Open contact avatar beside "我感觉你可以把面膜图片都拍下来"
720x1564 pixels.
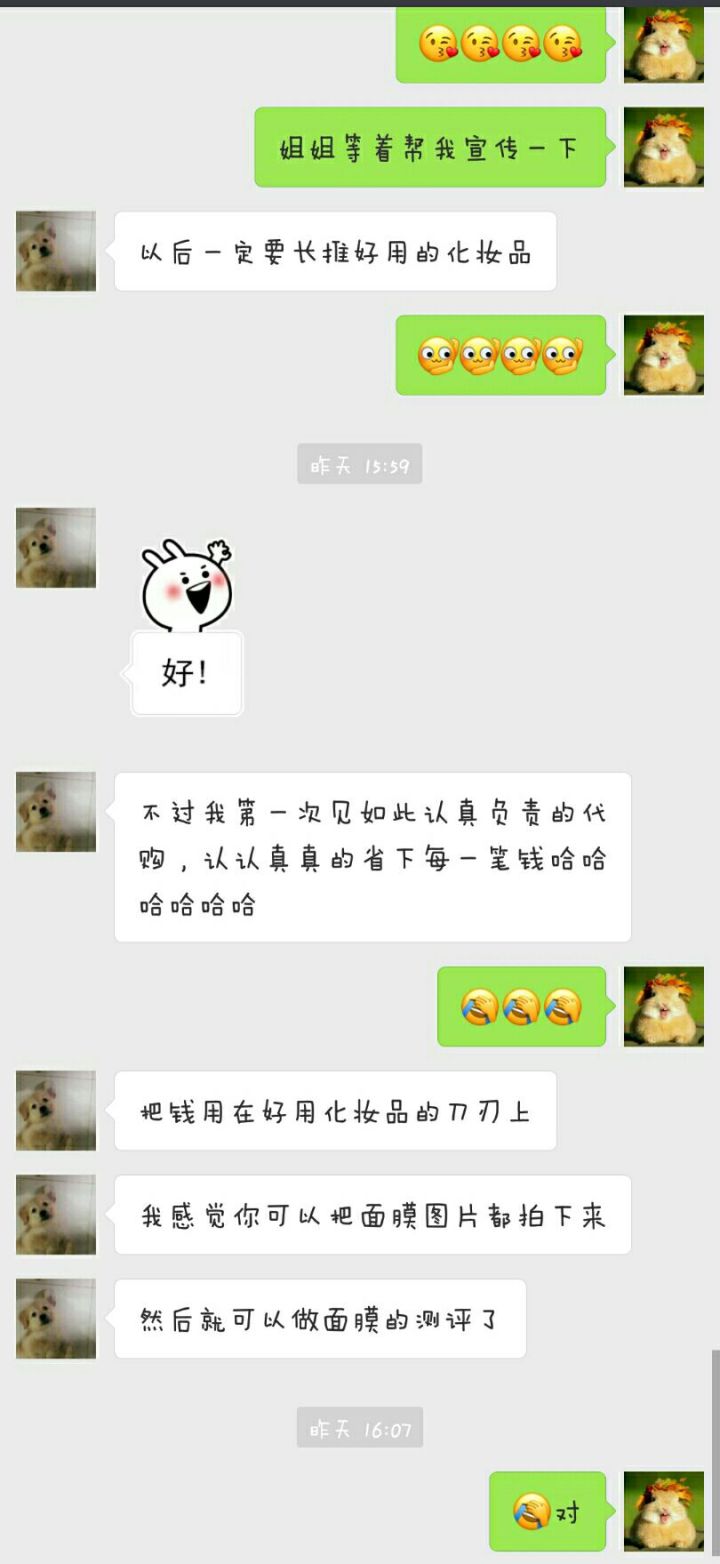56,1214
